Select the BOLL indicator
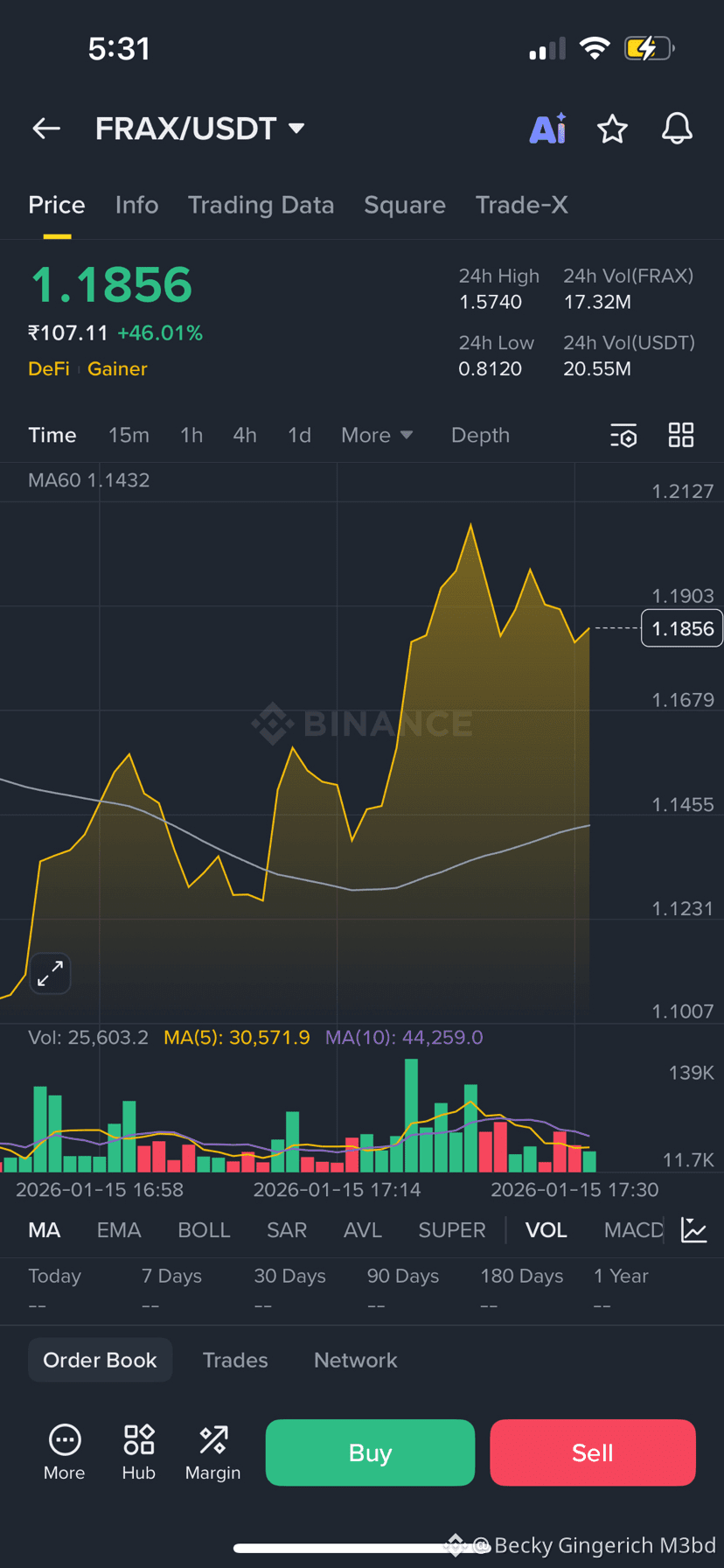The width and height of the screenshot is (724, 1568). [x=204, y=1230]
